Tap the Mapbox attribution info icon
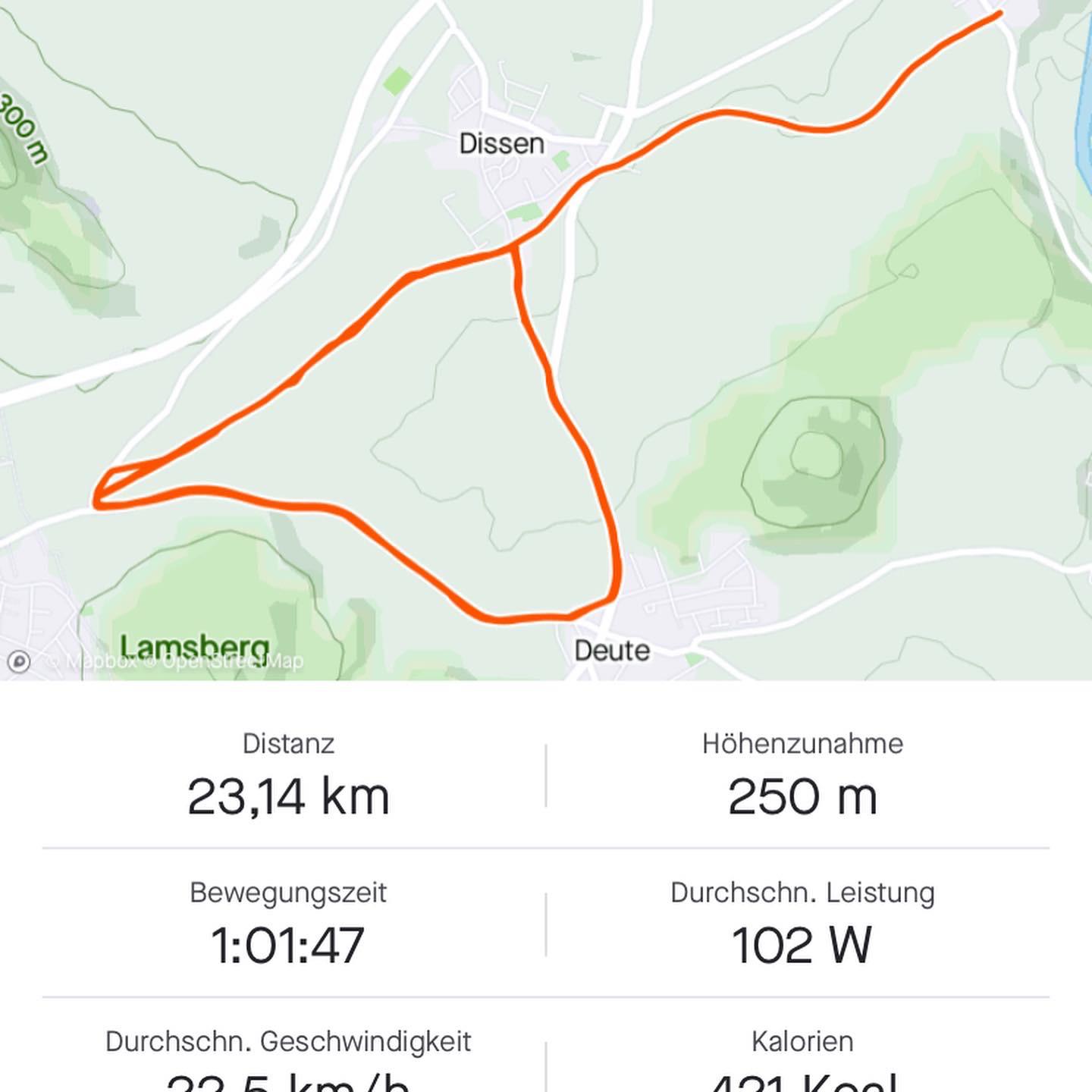This screenshot has height=1092, width=1092. [x=19, y=661]
